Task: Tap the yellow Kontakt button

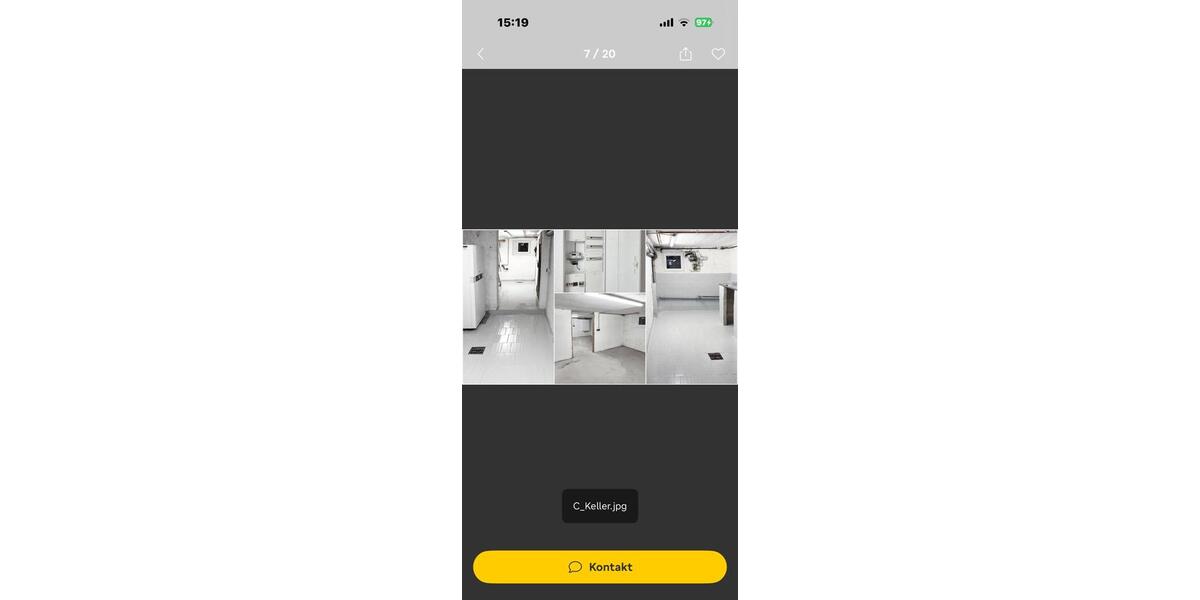Action: [600, 567]
